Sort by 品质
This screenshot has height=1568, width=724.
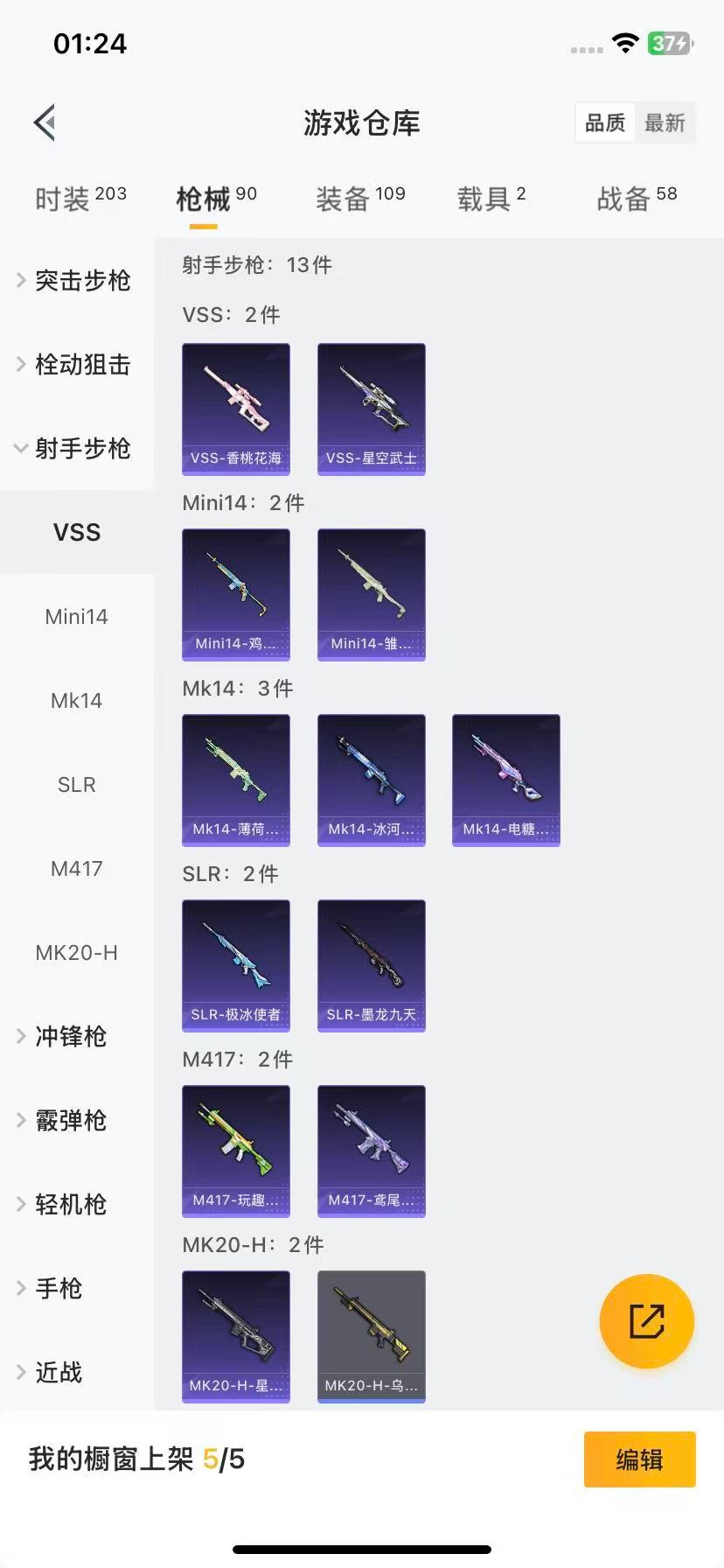pos(605,123)
